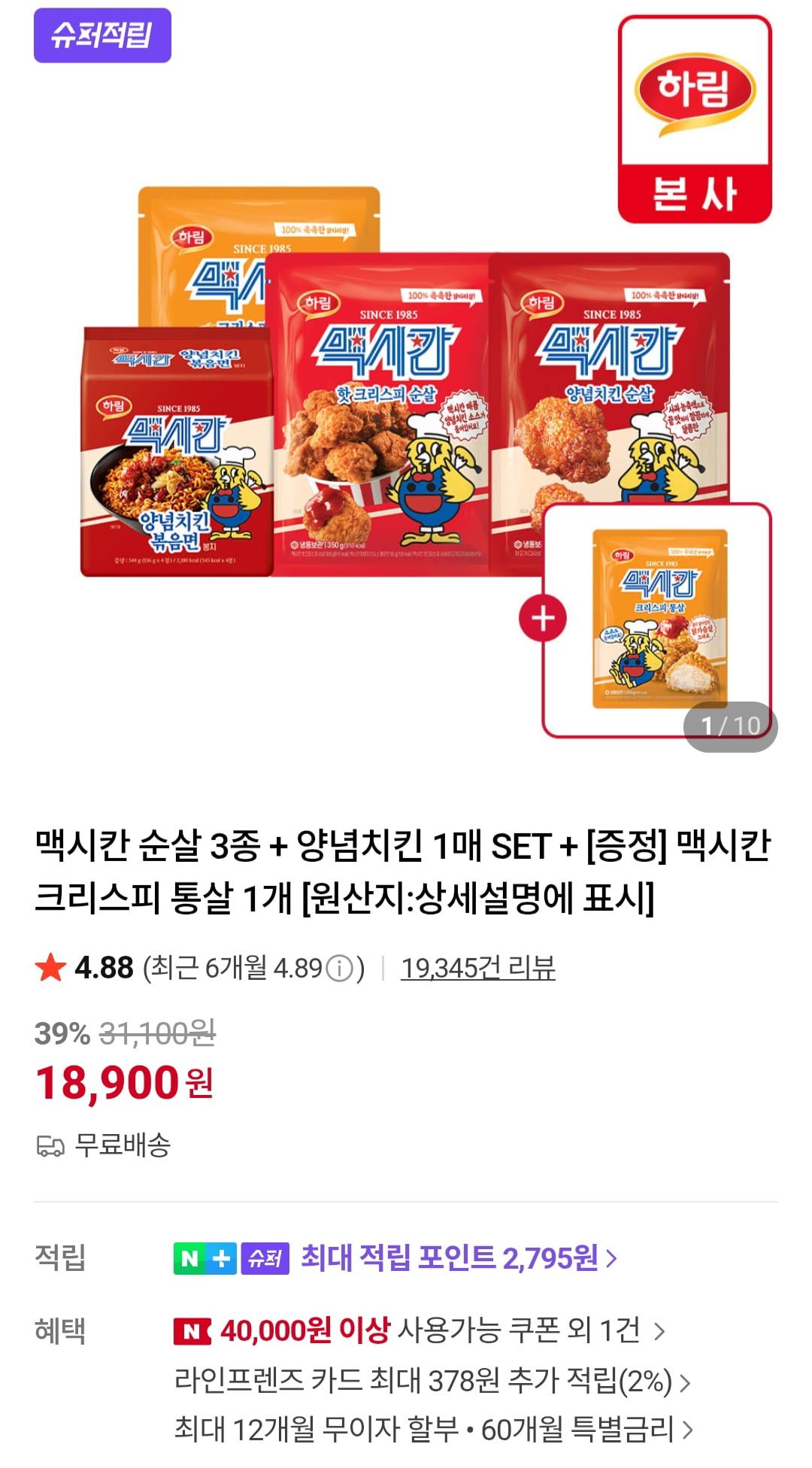Open the 19,345건 리뷰 link

click(x=477, y=968)
